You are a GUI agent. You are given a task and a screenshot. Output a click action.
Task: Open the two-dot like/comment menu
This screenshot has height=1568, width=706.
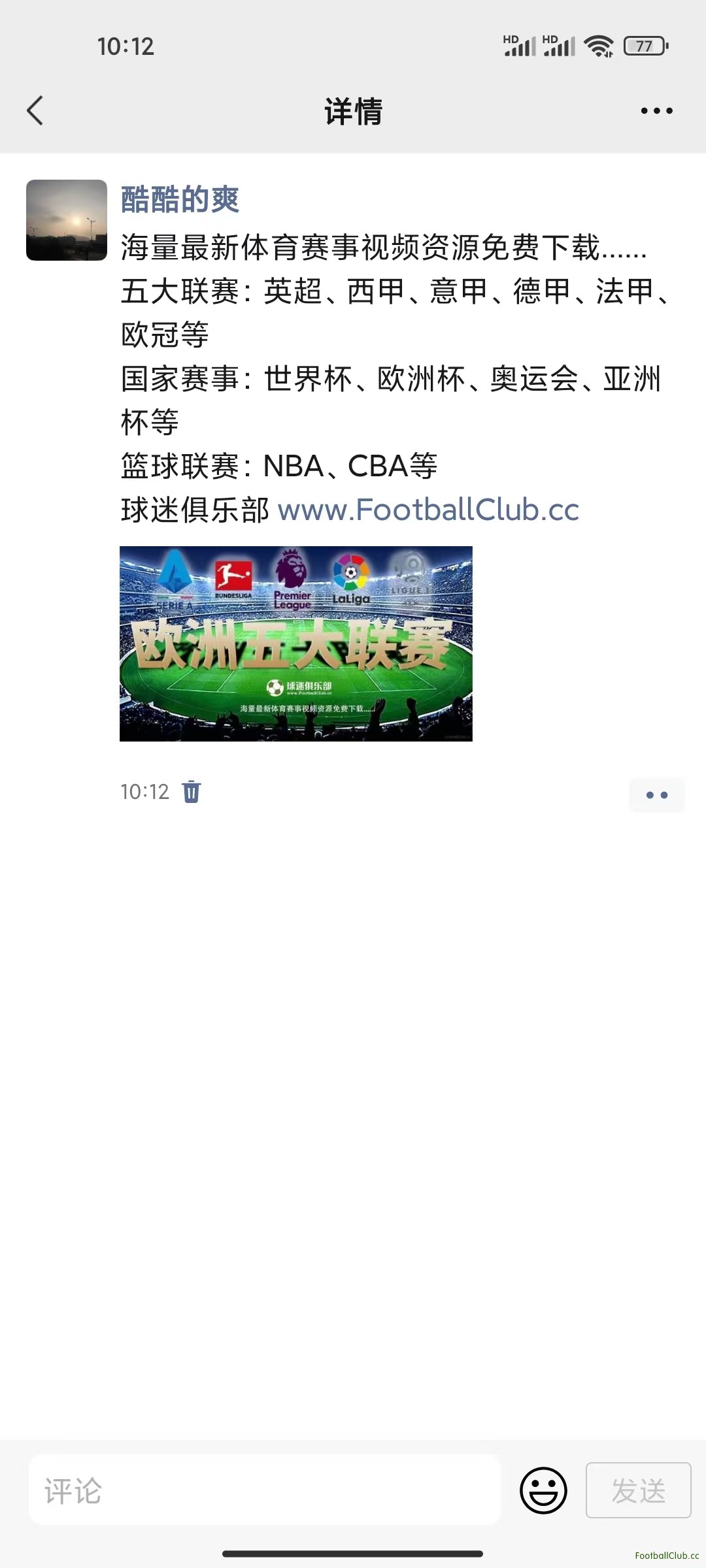click(658, 794)
